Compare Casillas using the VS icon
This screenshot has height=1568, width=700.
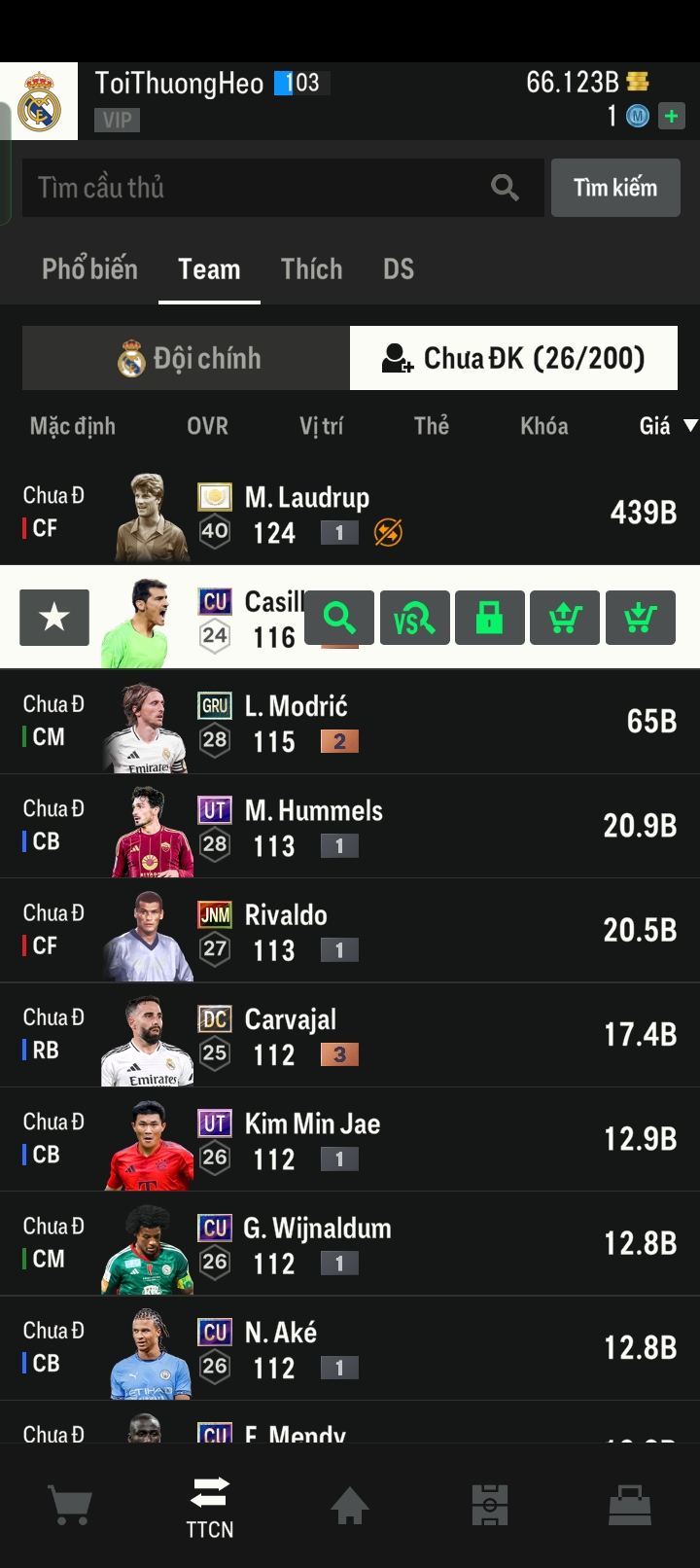click(x=415, y=618)
